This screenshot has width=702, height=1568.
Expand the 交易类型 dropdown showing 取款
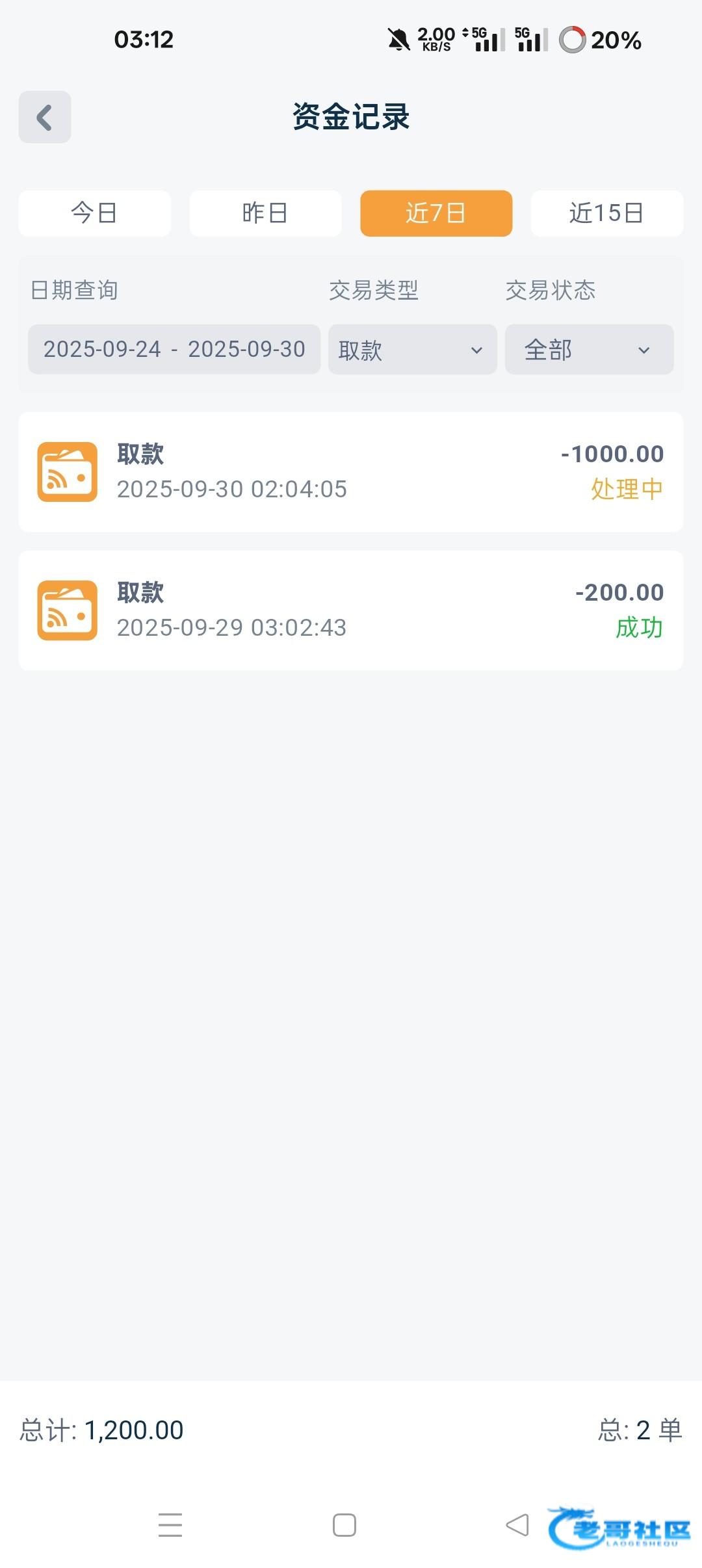(x=412, y=350)
